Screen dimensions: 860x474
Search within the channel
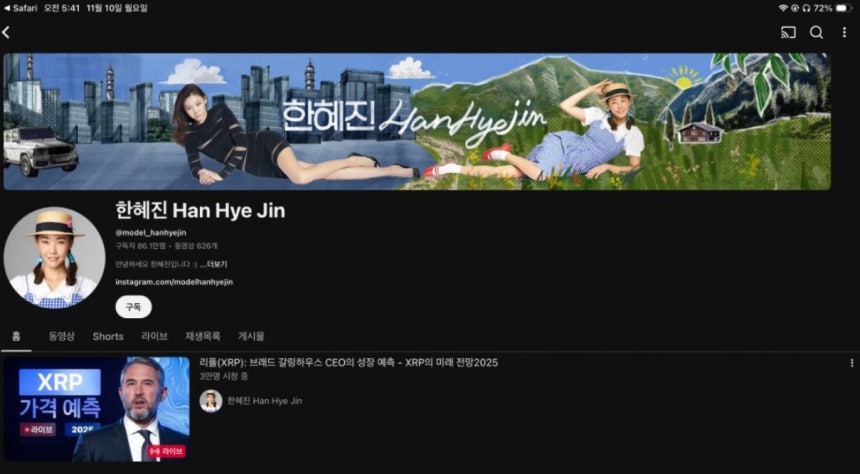coord(817,33)
